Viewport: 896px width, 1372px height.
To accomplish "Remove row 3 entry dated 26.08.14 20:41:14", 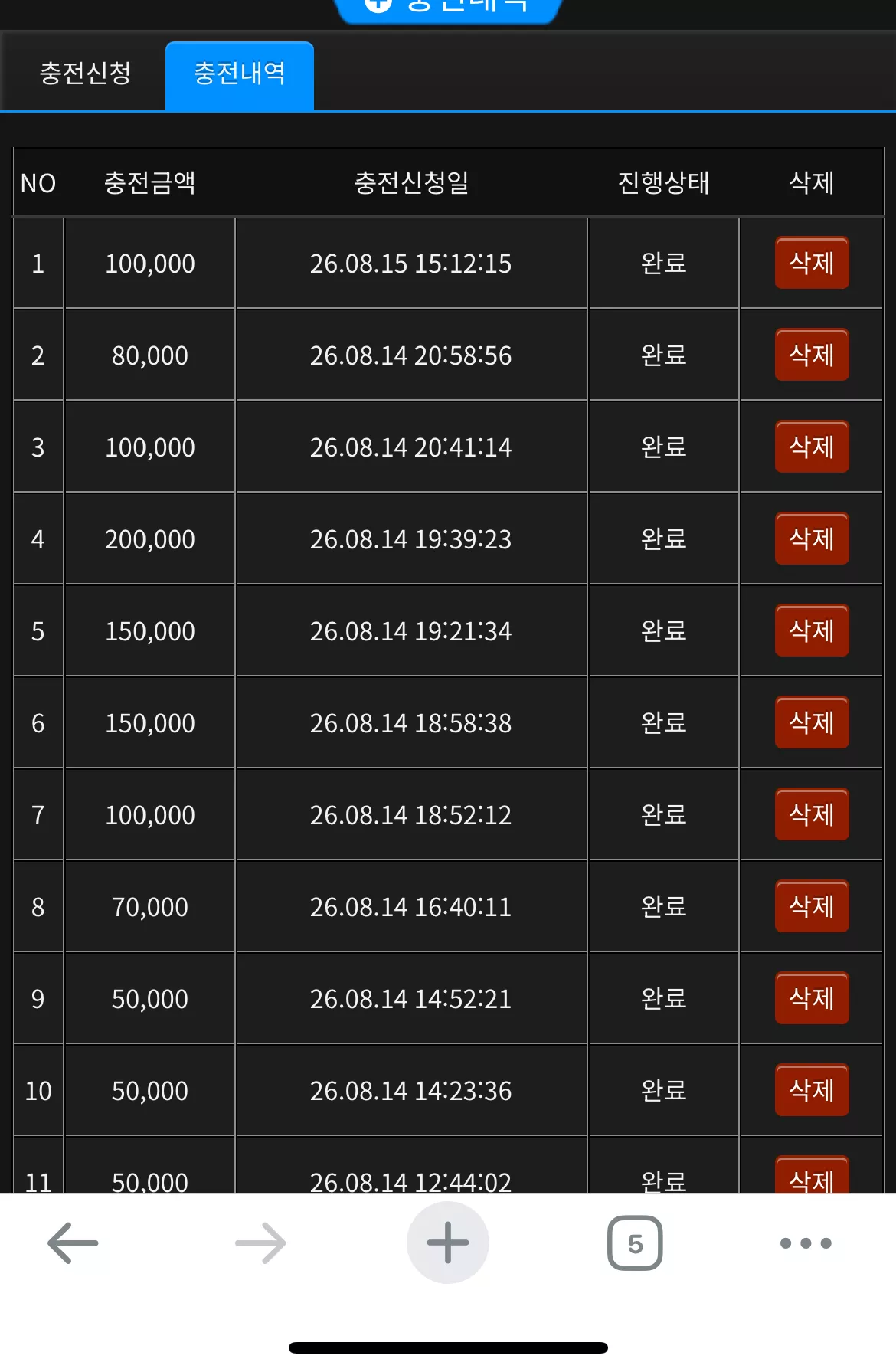I will coord(812,447).
